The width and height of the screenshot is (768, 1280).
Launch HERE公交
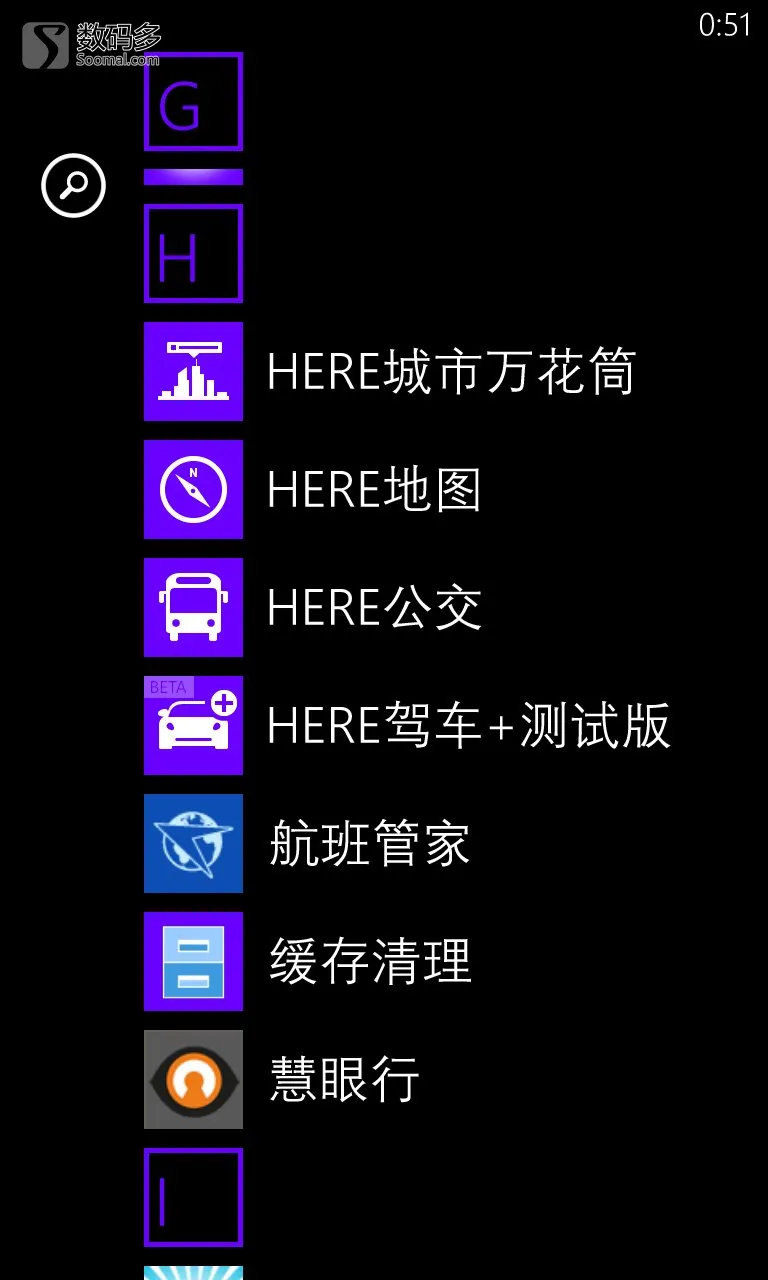click(313, 607)
